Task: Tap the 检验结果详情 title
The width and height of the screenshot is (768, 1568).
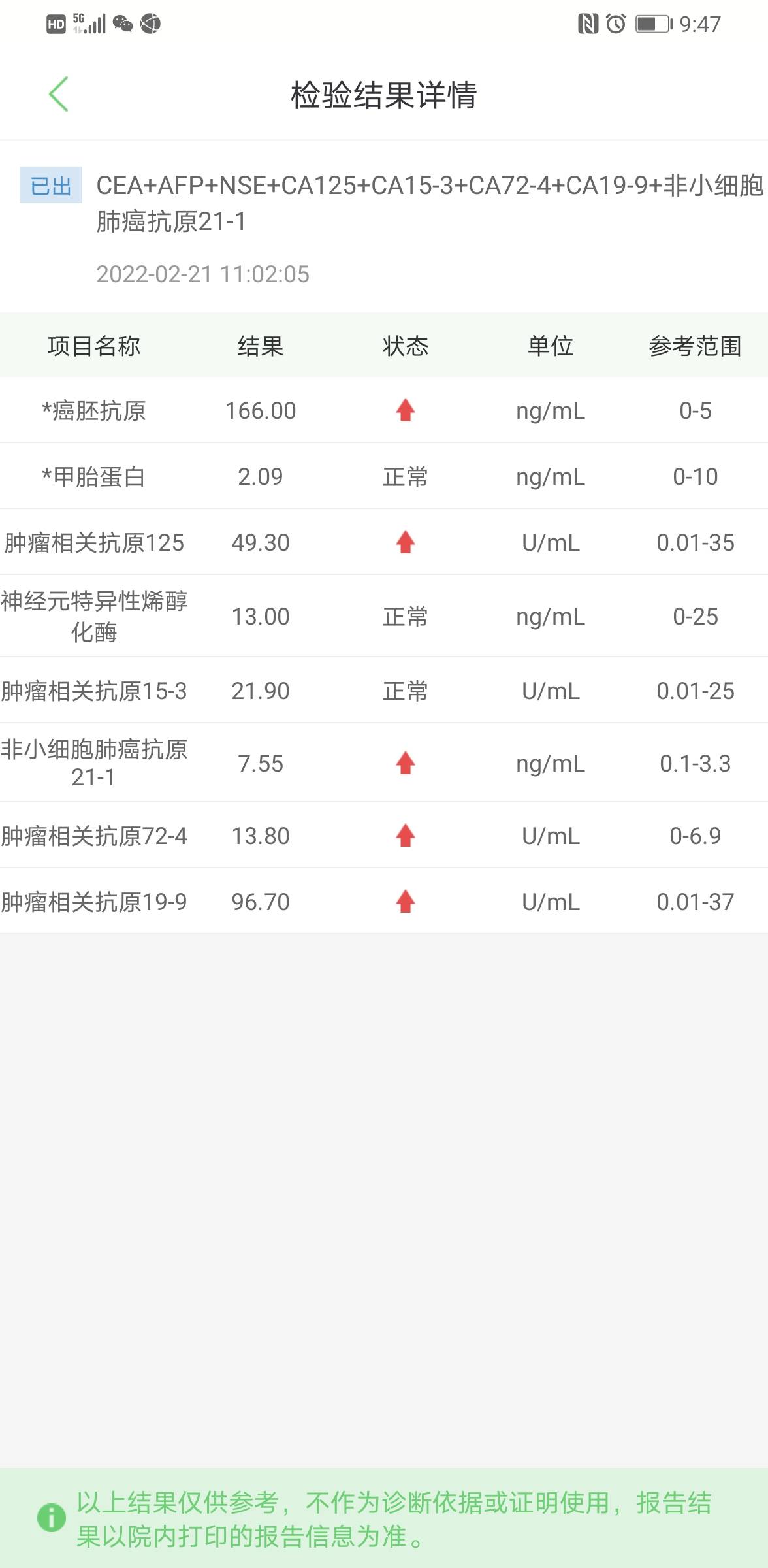Action: click(384, 95)
